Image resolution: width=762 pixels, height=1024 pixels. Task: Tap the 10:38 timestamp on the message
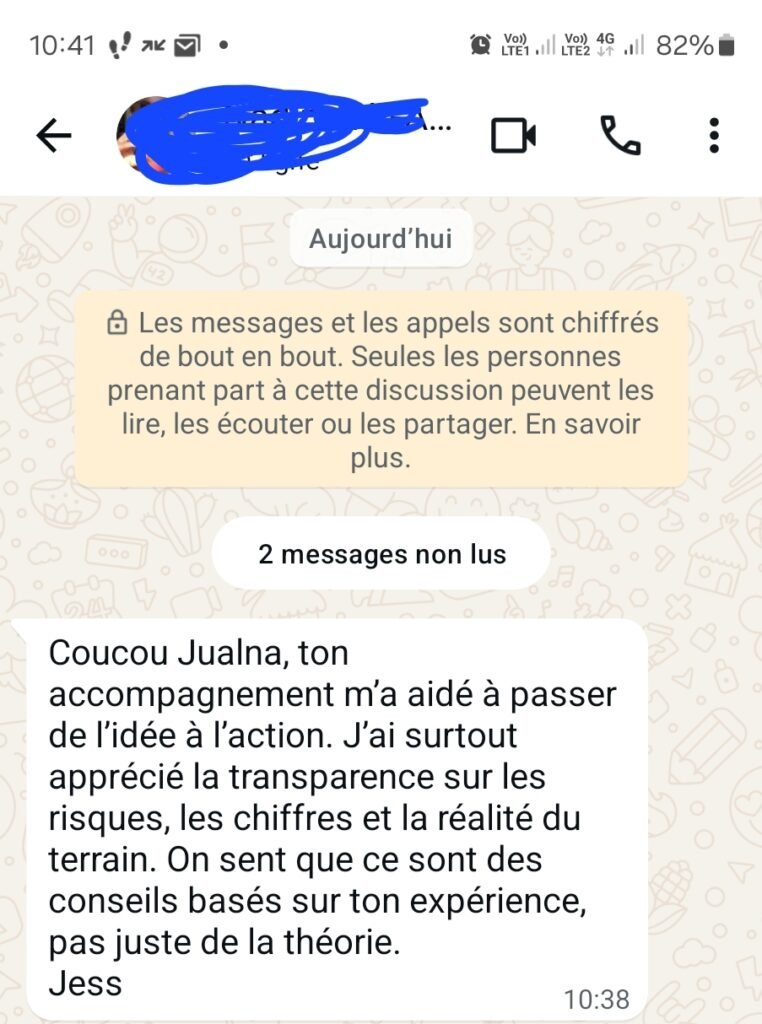coord(601,996)
